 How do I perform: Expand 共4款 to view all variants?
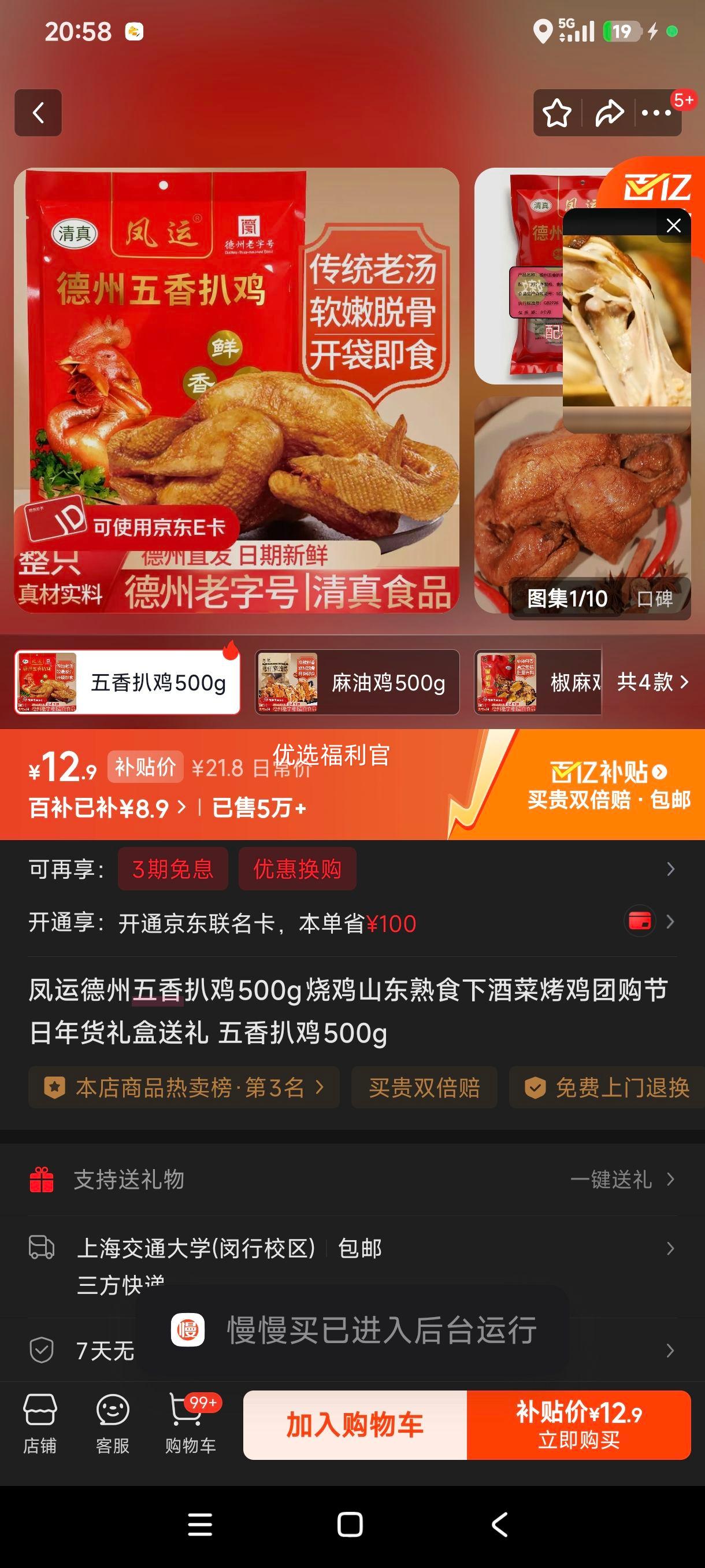tap(650, 682)
